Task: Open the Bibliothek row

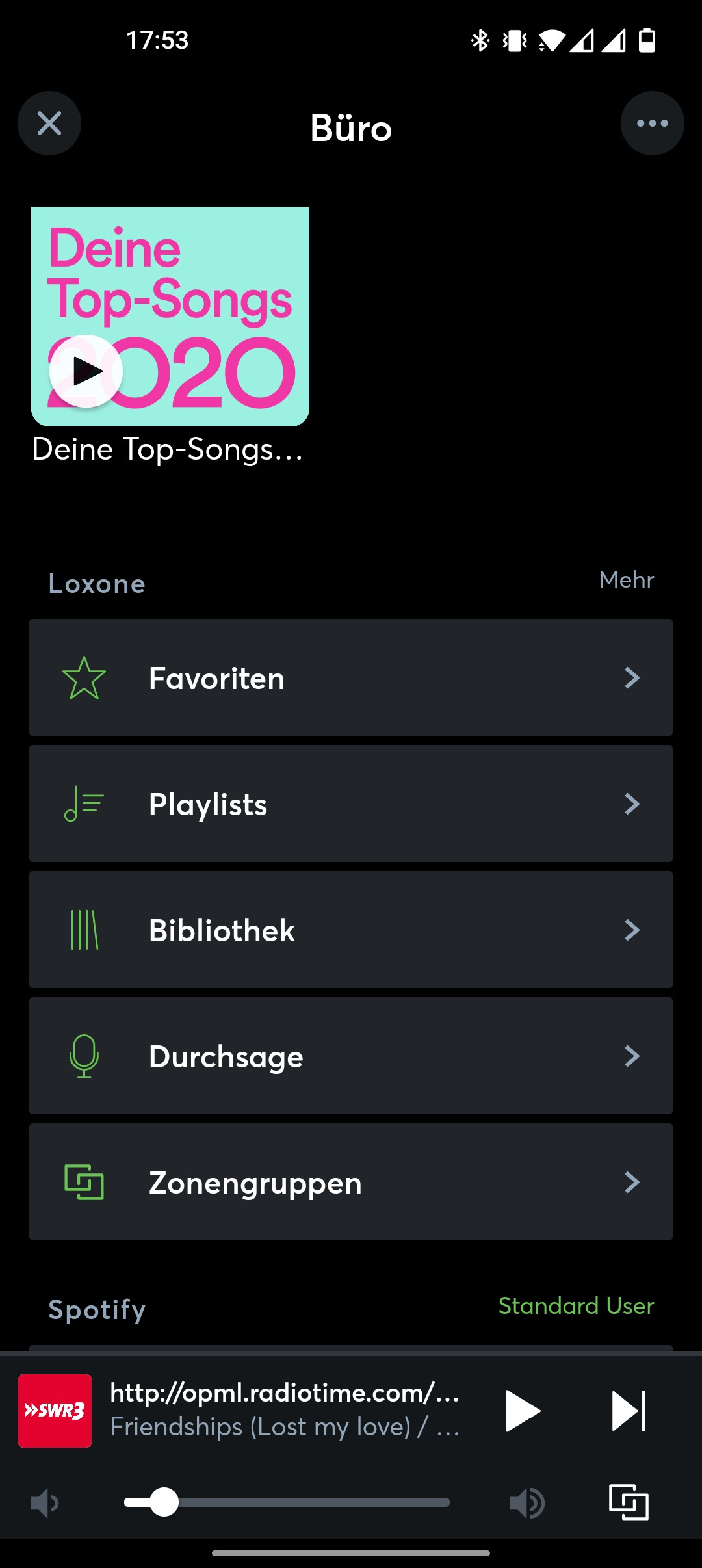Action: (x=351, y=930)
